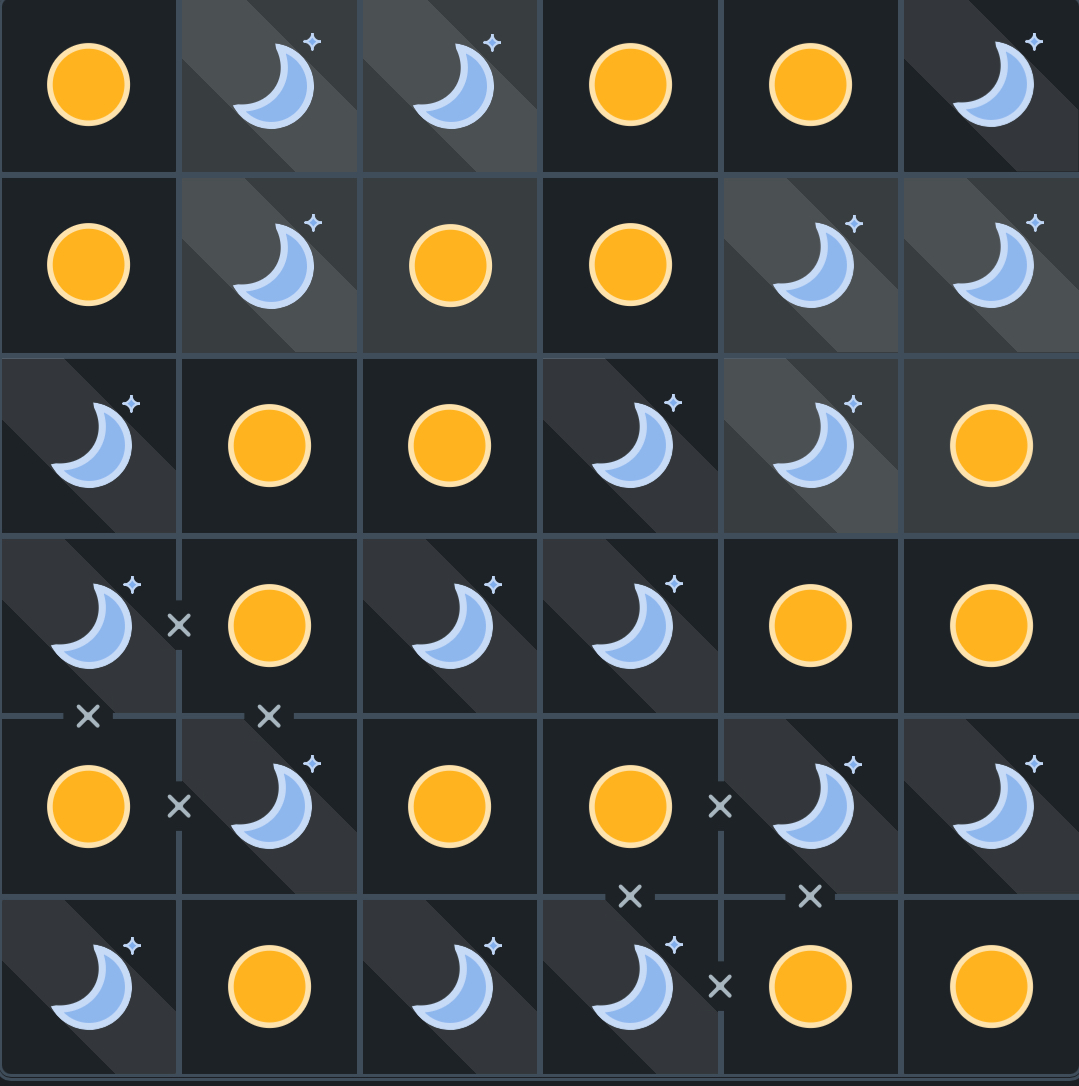Tap the moon in row 3, column 1
This screenshot has height=1086, width=1079.
pyautogui.click(x=89, y=445)
